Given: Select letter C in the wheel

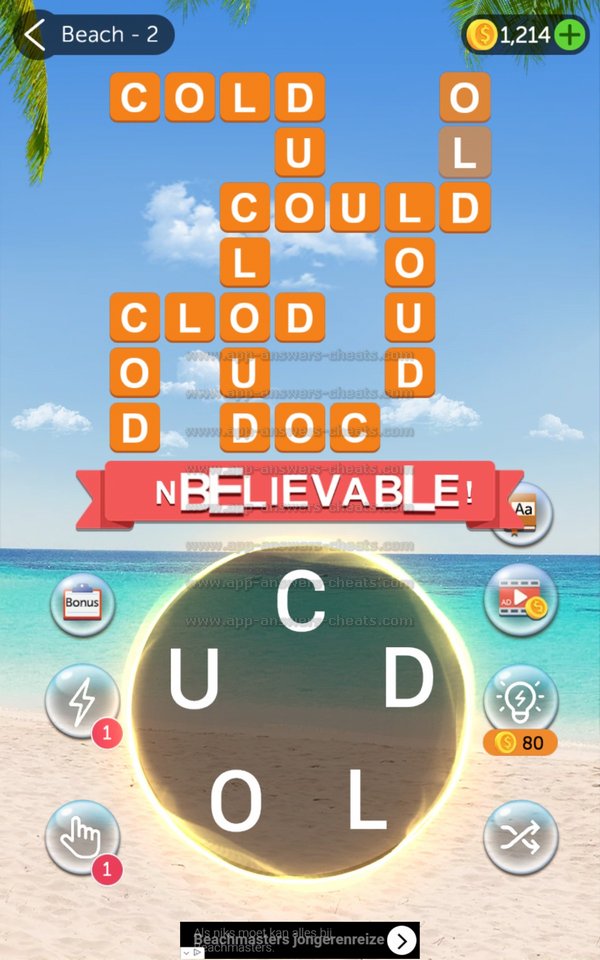Looking at the screenshot, I should (300, 602).
